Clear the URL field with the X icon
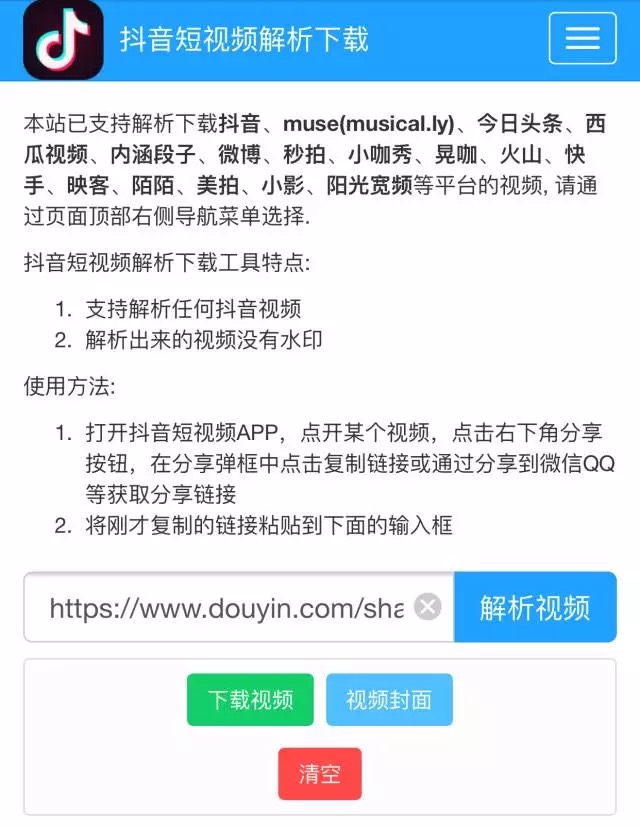The image size is (640, 827). pos(428,607)
